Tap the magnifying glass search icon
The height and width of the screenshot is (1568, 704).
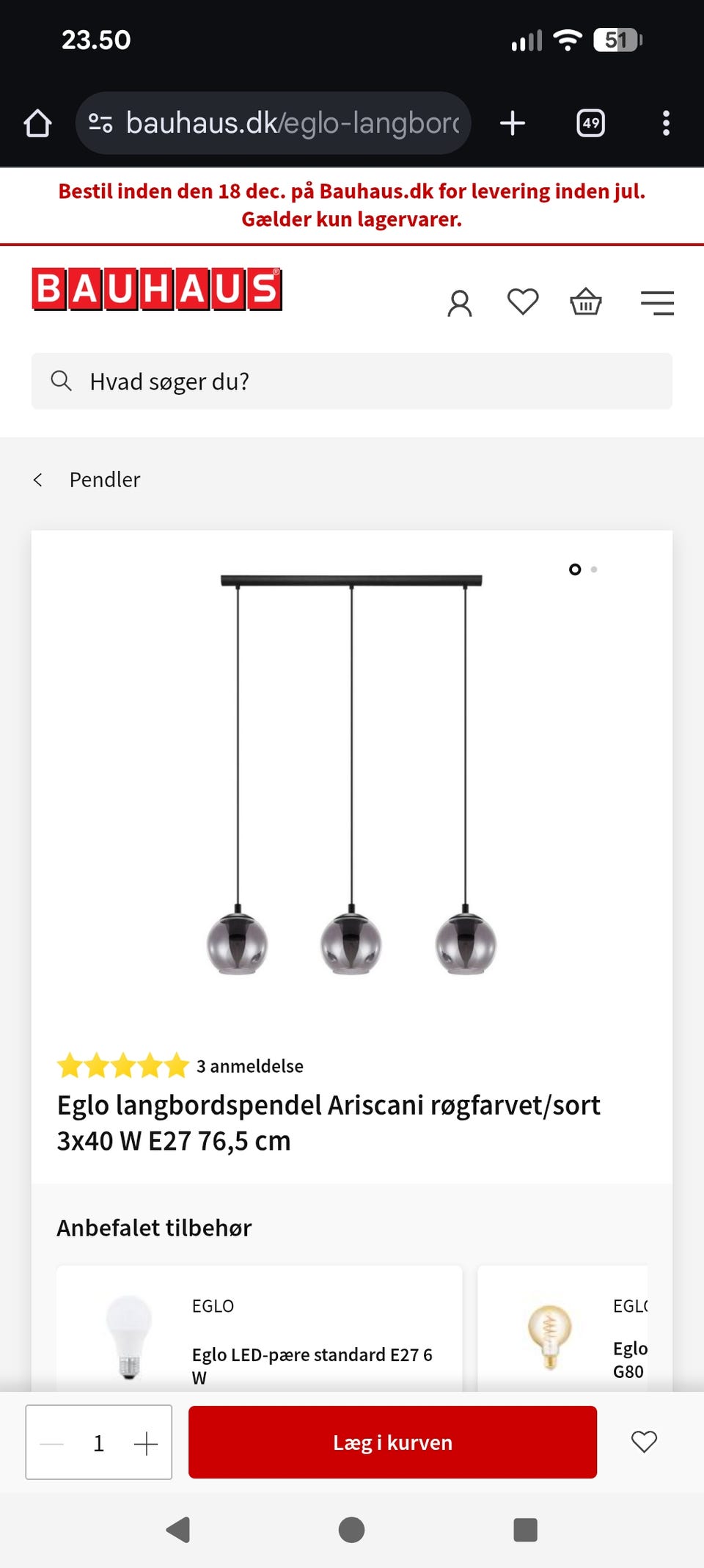[x=62, y=381]
